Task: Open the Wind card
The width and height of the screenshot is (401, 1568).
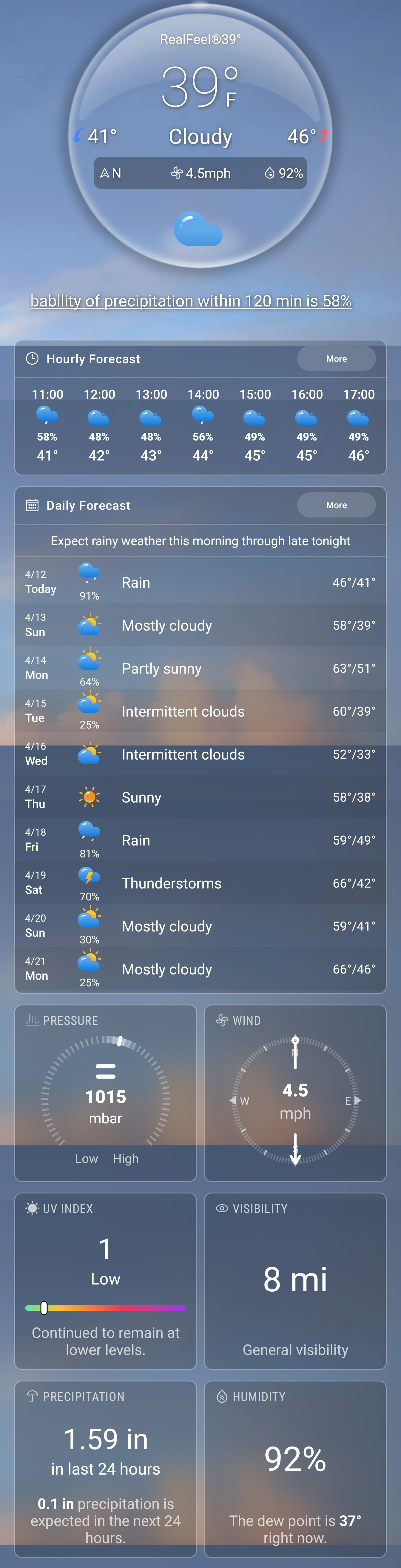Action: 295,1093
